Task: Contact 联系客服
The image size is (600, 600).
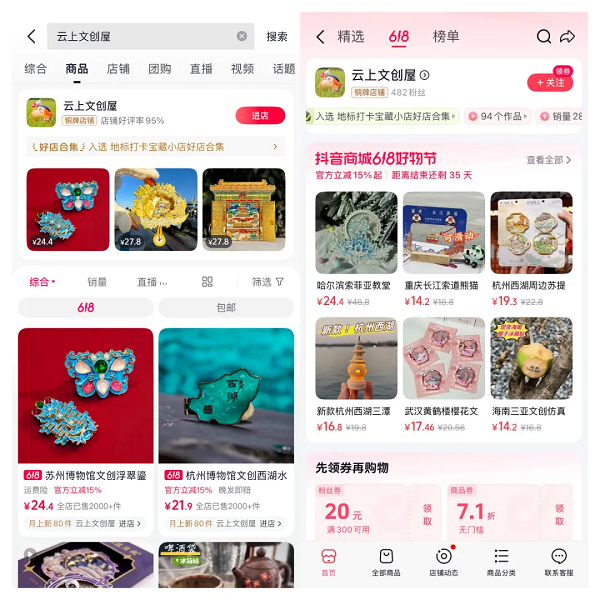Action: tap(559, 562)
